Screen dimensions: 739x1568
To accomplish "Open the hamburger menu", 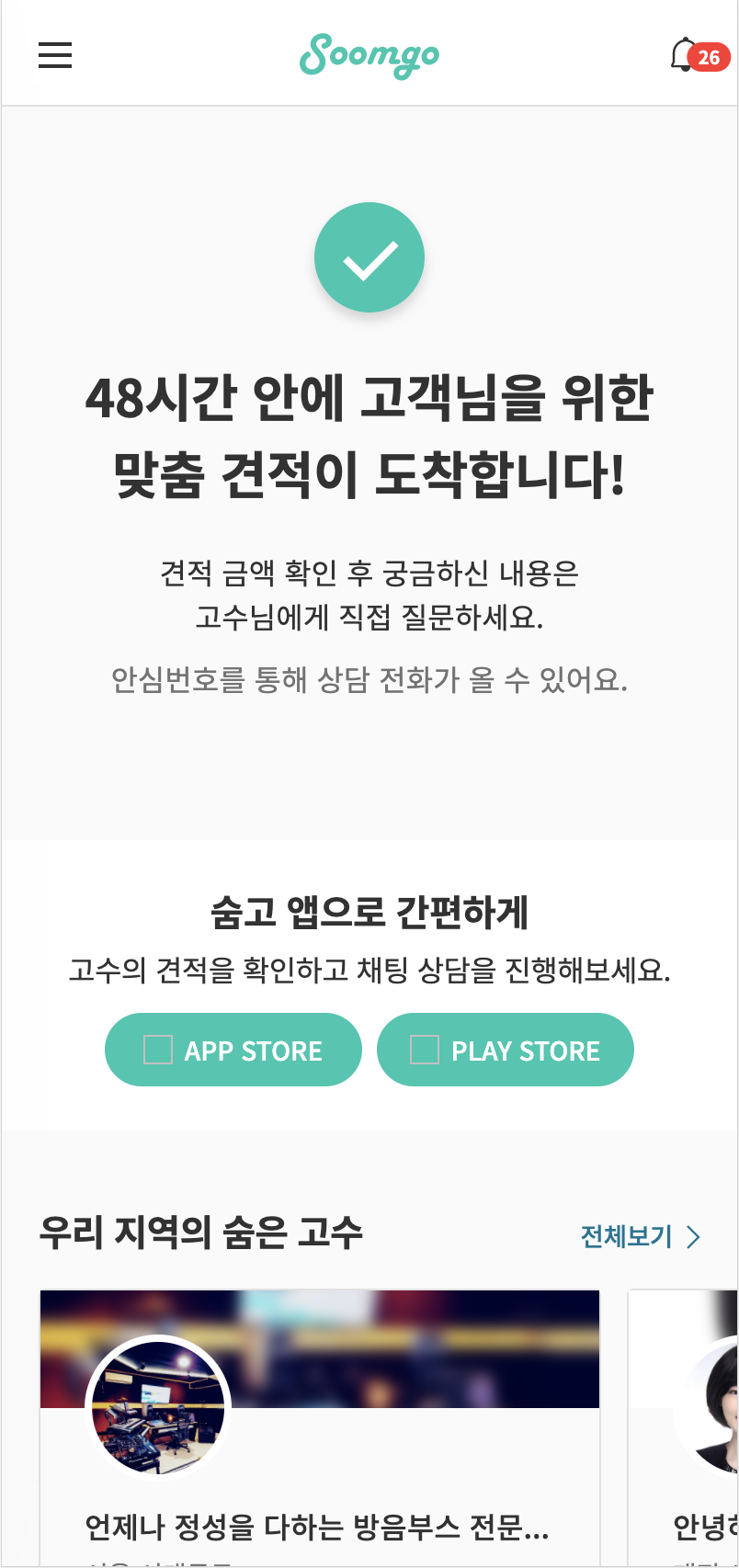I will (55, 55).
